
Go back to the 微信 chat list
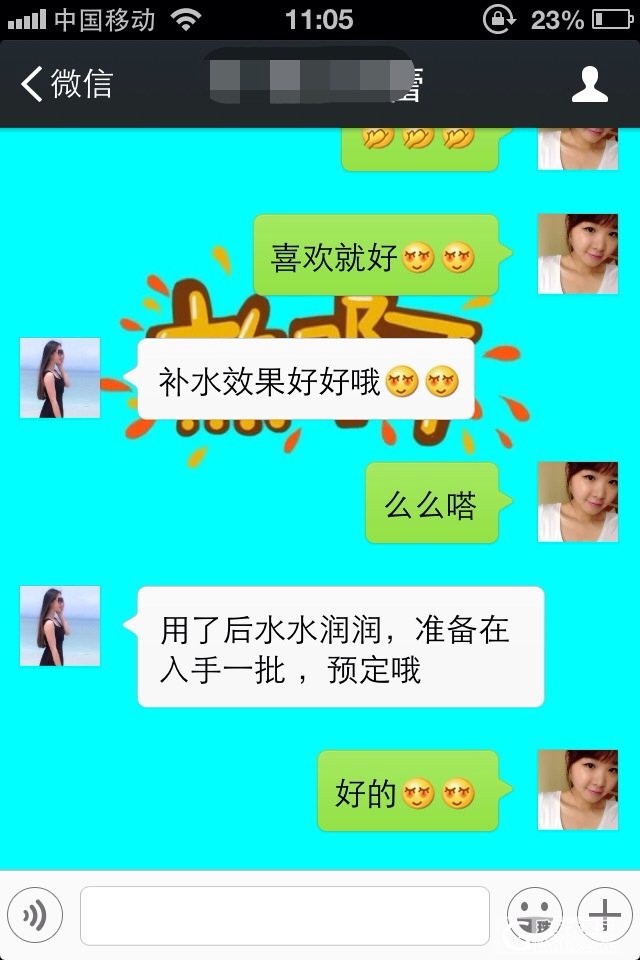pos(66,84)
